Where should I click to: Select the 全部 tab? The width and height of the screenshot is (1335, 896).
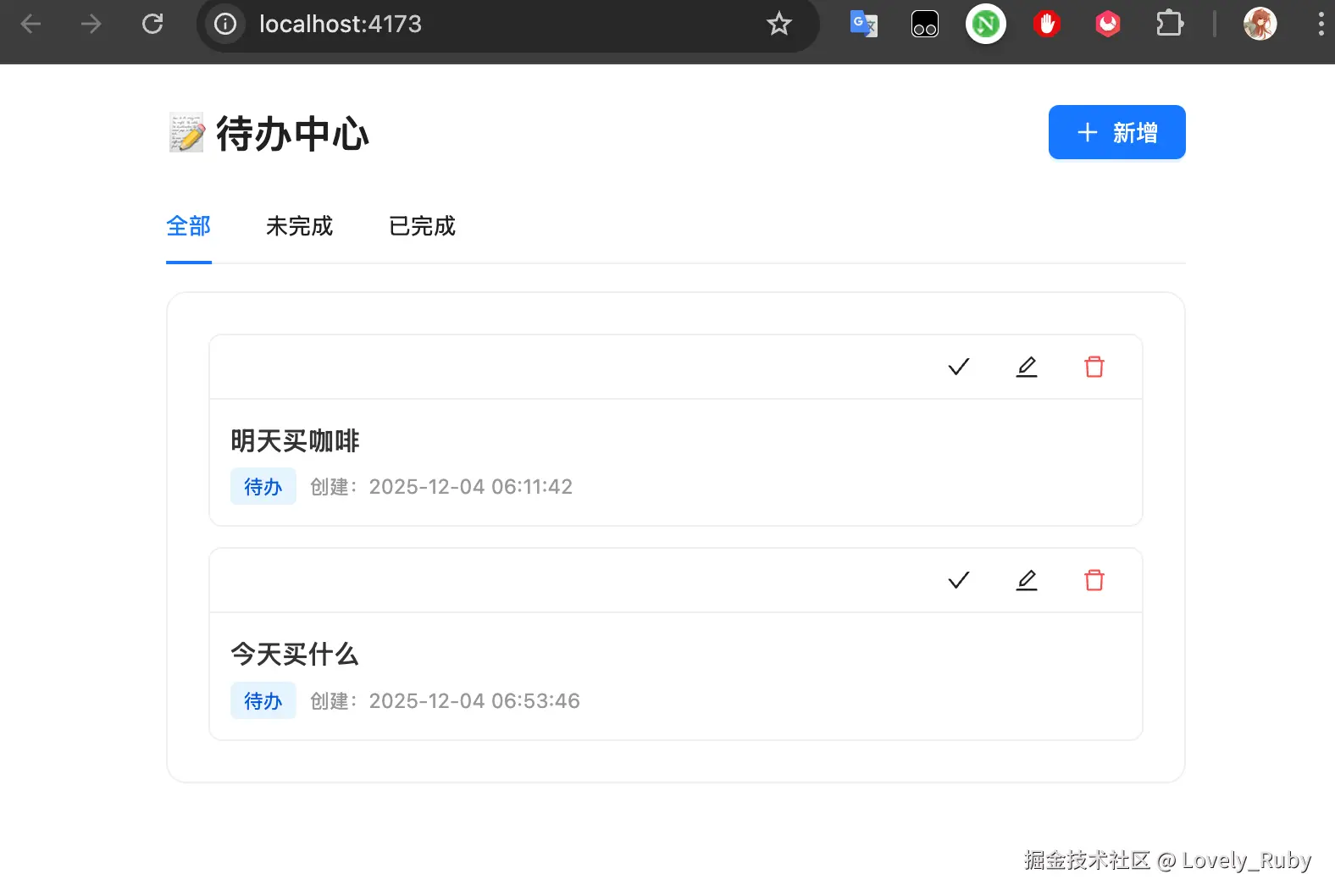tap(188, 226)
